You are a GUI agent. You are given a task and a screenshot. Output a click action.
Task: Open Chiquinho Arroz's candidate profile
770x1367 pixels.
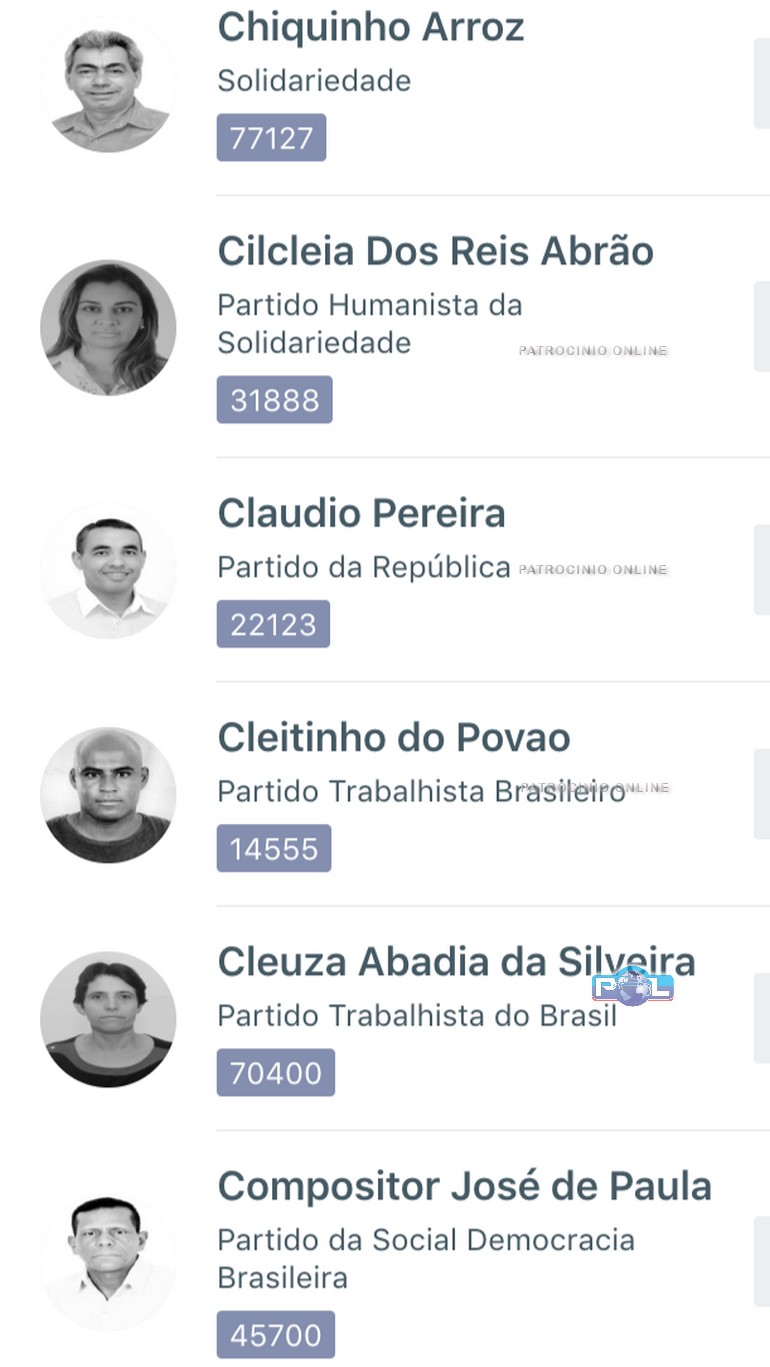(x=370, y=28)
